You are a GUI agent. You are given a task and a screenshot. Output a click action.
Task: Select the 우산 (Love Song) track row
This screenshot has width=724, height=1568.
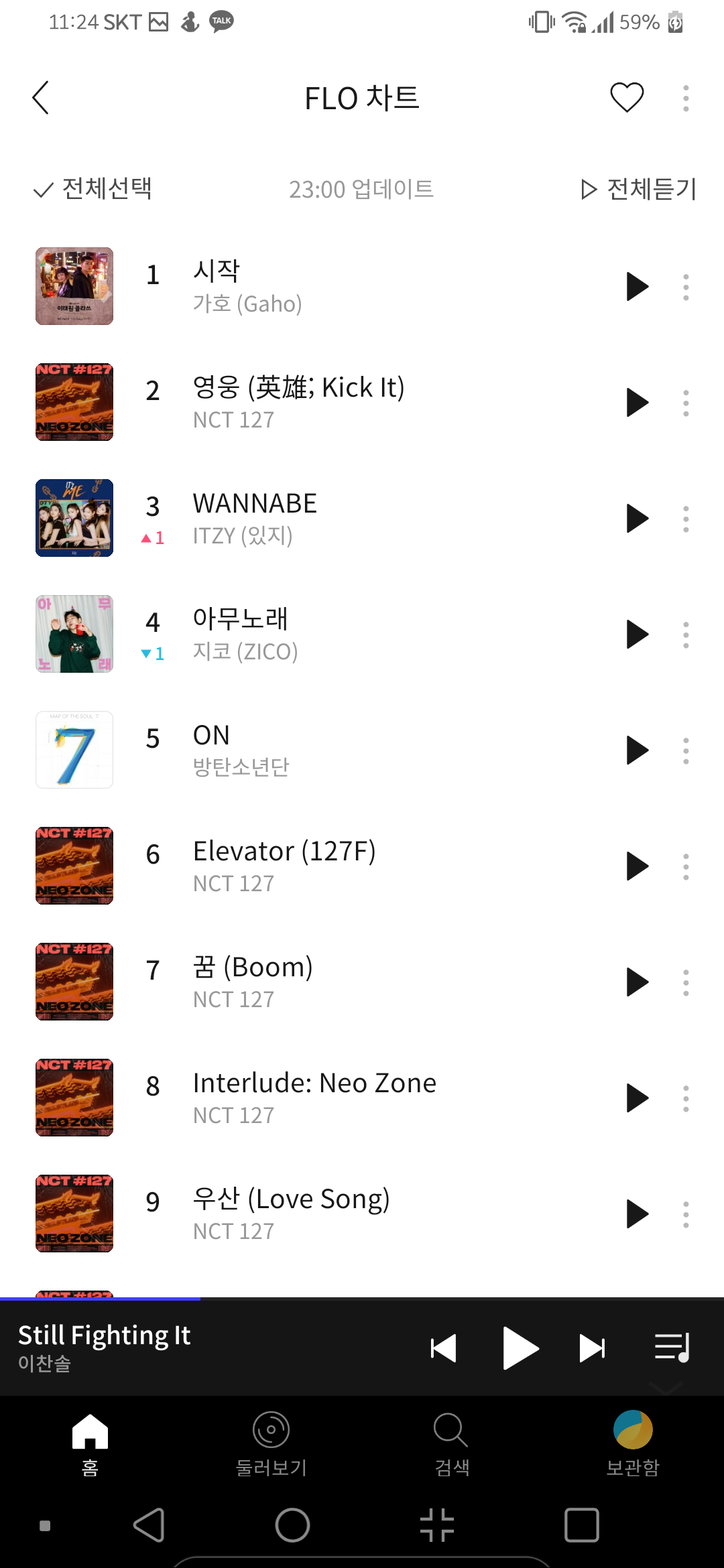335,1214
